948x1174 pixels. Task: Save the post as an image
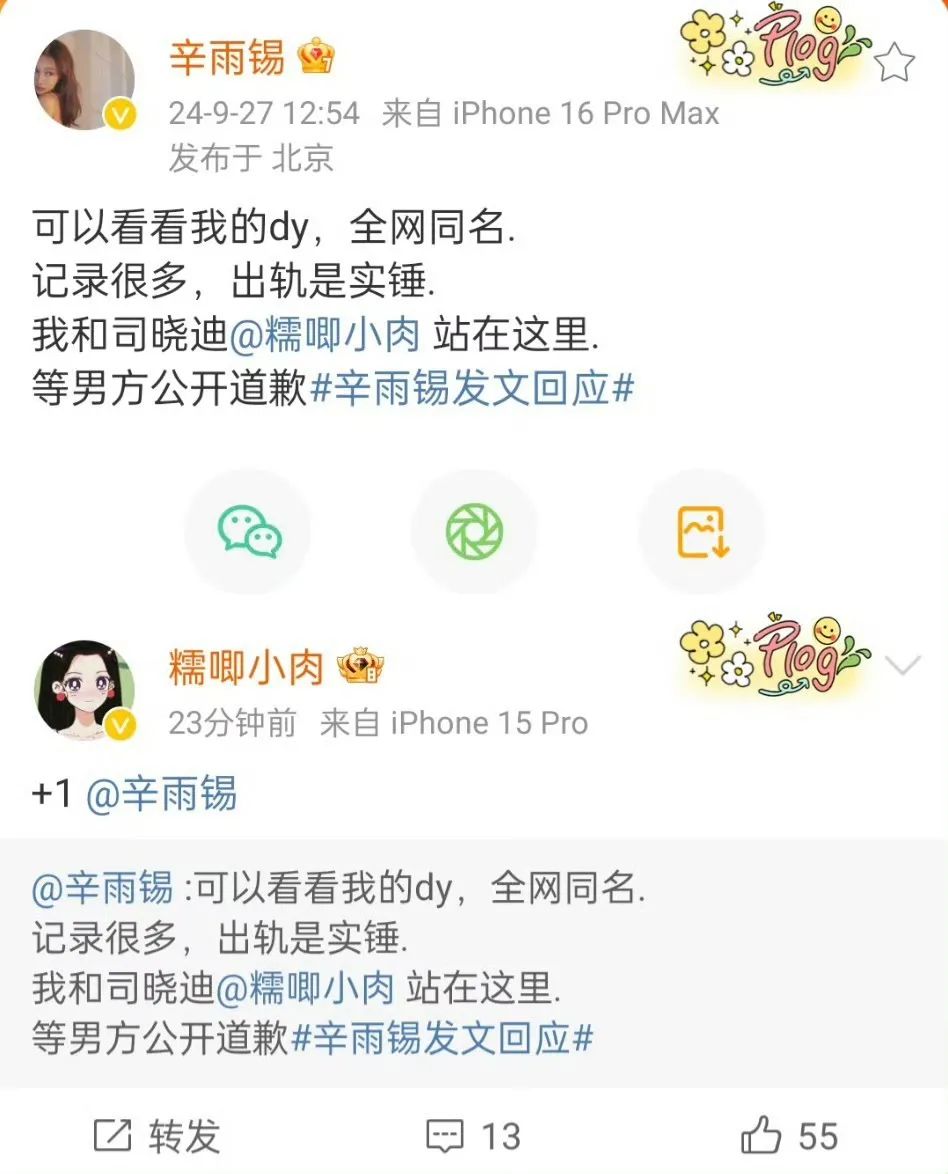click(702, 531)
